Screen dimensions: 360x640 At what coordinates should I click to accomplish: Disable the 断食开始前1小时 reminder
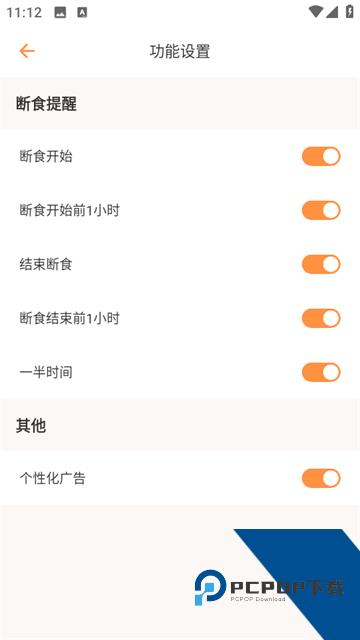[321, 210]
